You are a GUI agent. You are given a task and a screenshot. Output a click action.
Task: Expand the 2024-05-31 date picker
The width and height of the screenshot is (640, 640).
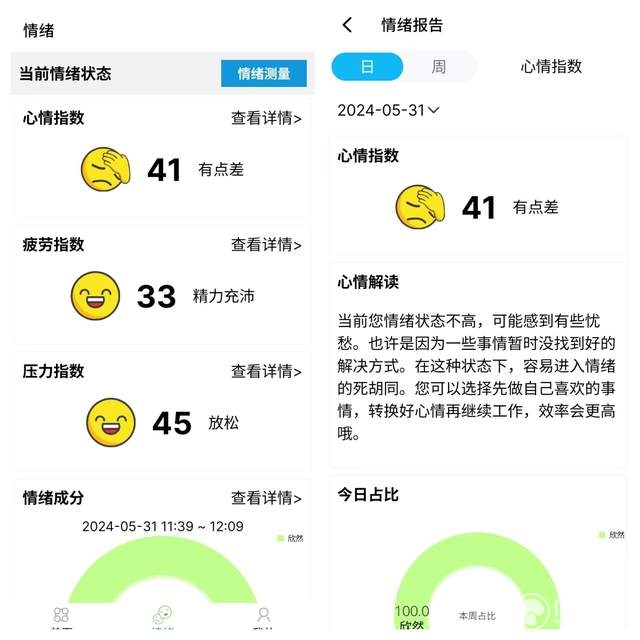tap(388, 110)
